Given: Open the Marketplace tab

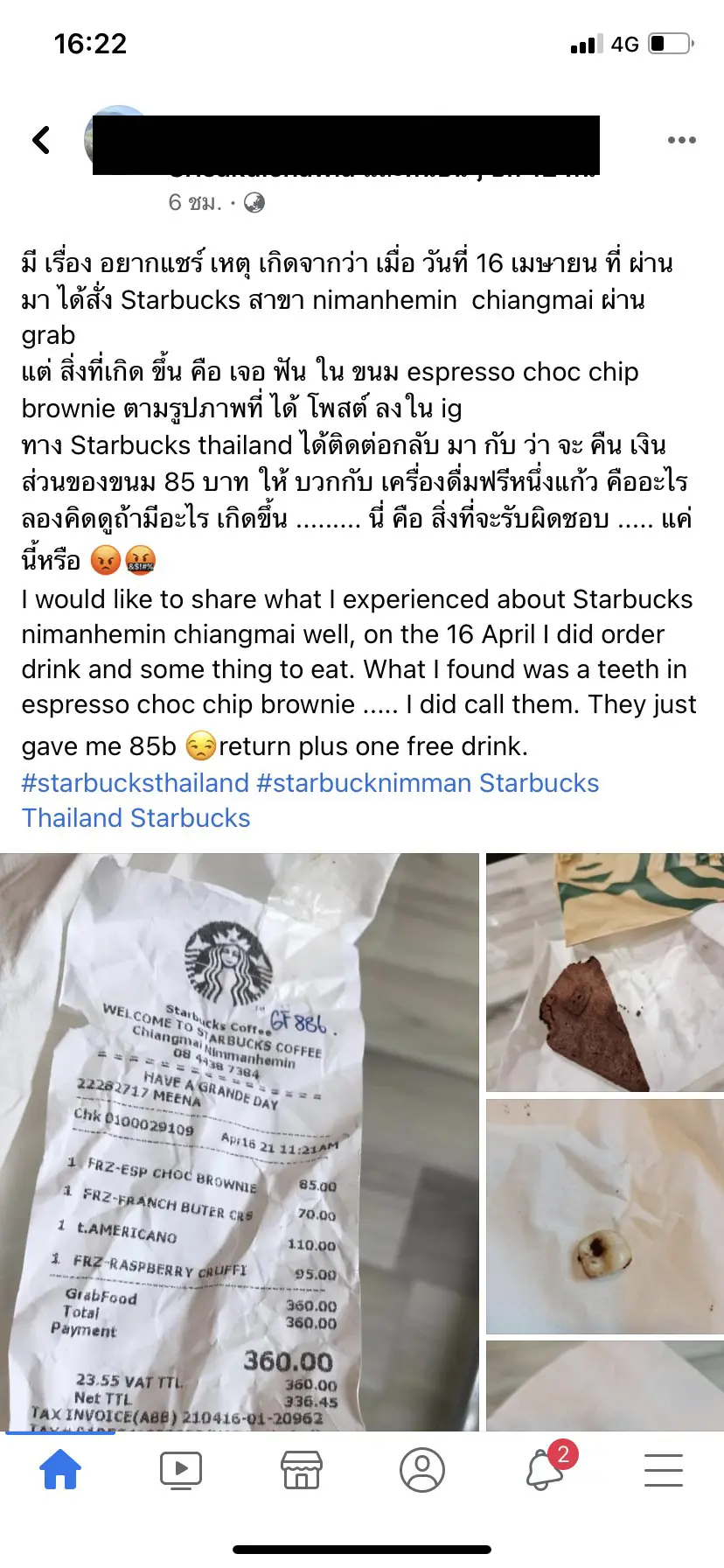Looking at the screenshot, I should [x=302, y=1469].
